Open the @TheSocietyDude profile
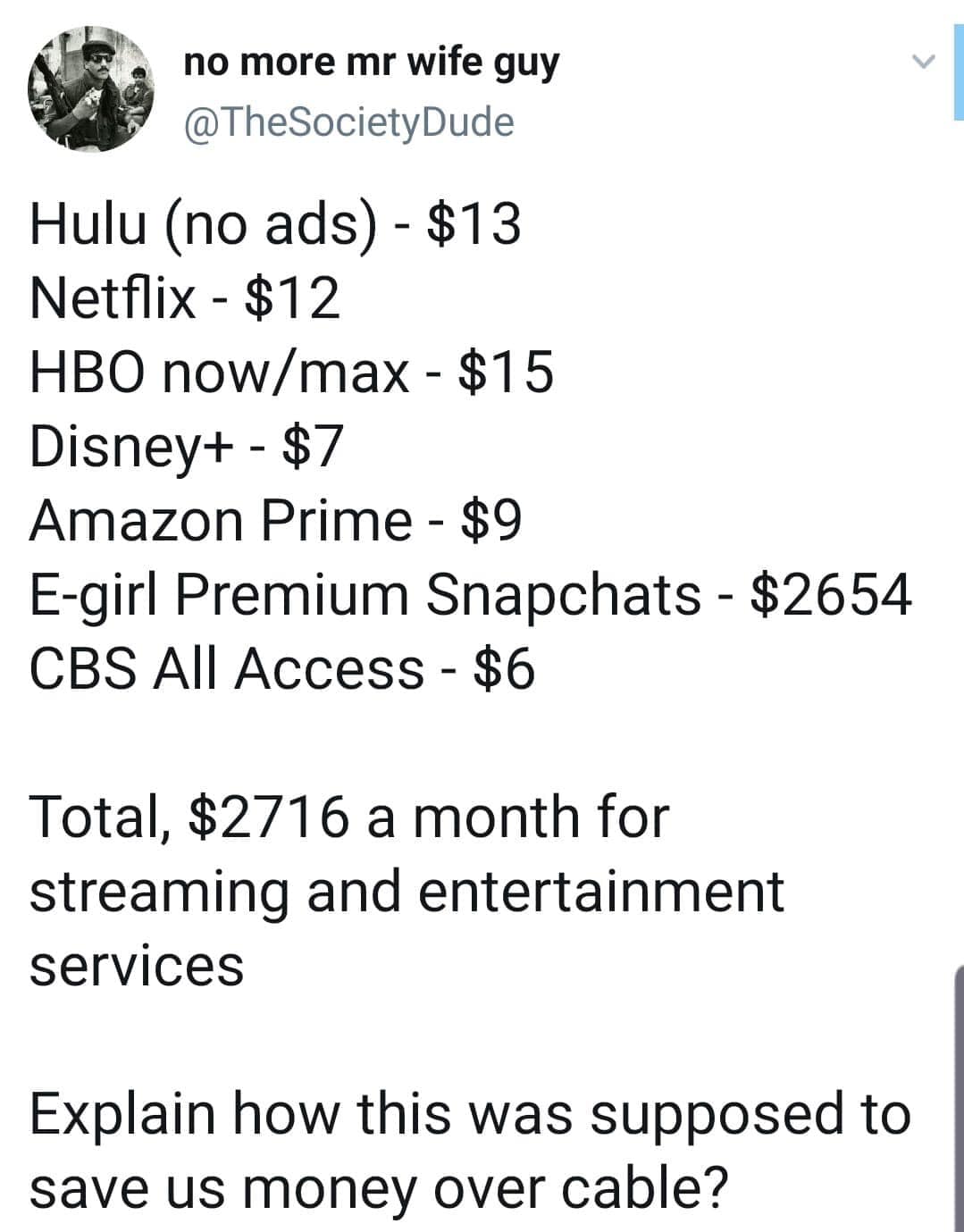Screen dimensions: 964x1232 tap(349, 122)
